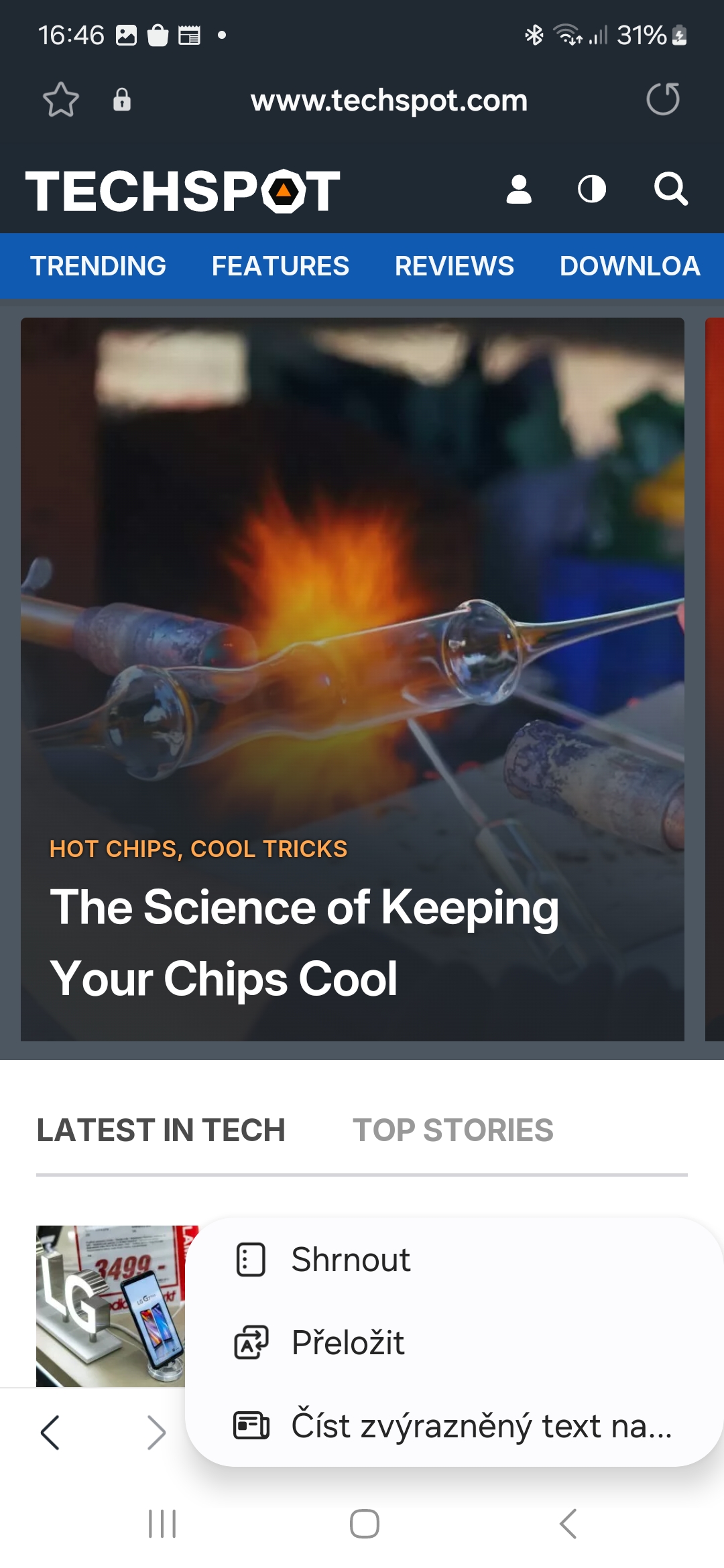Choose Shrnout to summarize the page
The width and height of the screenshot is (724, 1568).
(x=351, y=1260)
